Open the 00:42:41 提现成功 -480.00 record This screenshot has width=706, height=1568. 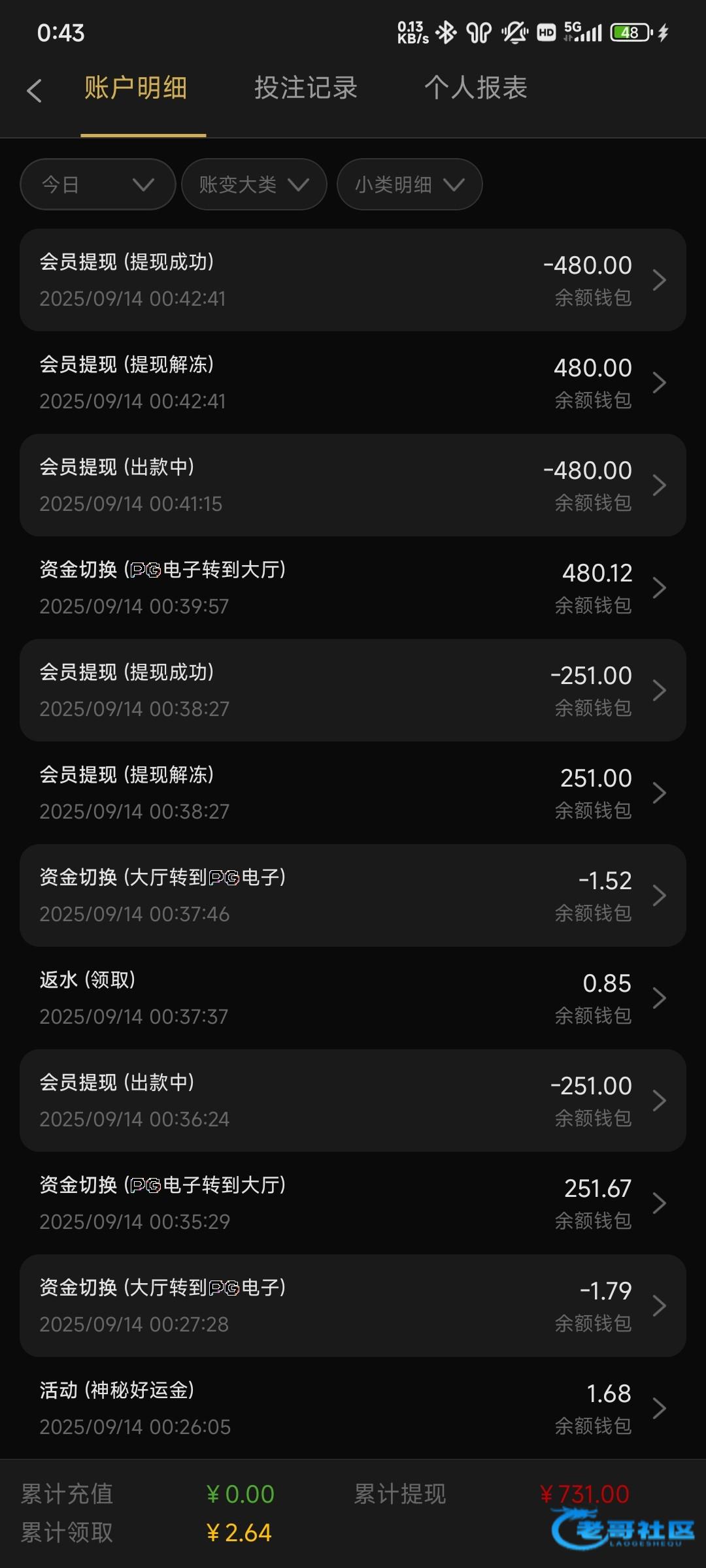(x=353, y=280)
